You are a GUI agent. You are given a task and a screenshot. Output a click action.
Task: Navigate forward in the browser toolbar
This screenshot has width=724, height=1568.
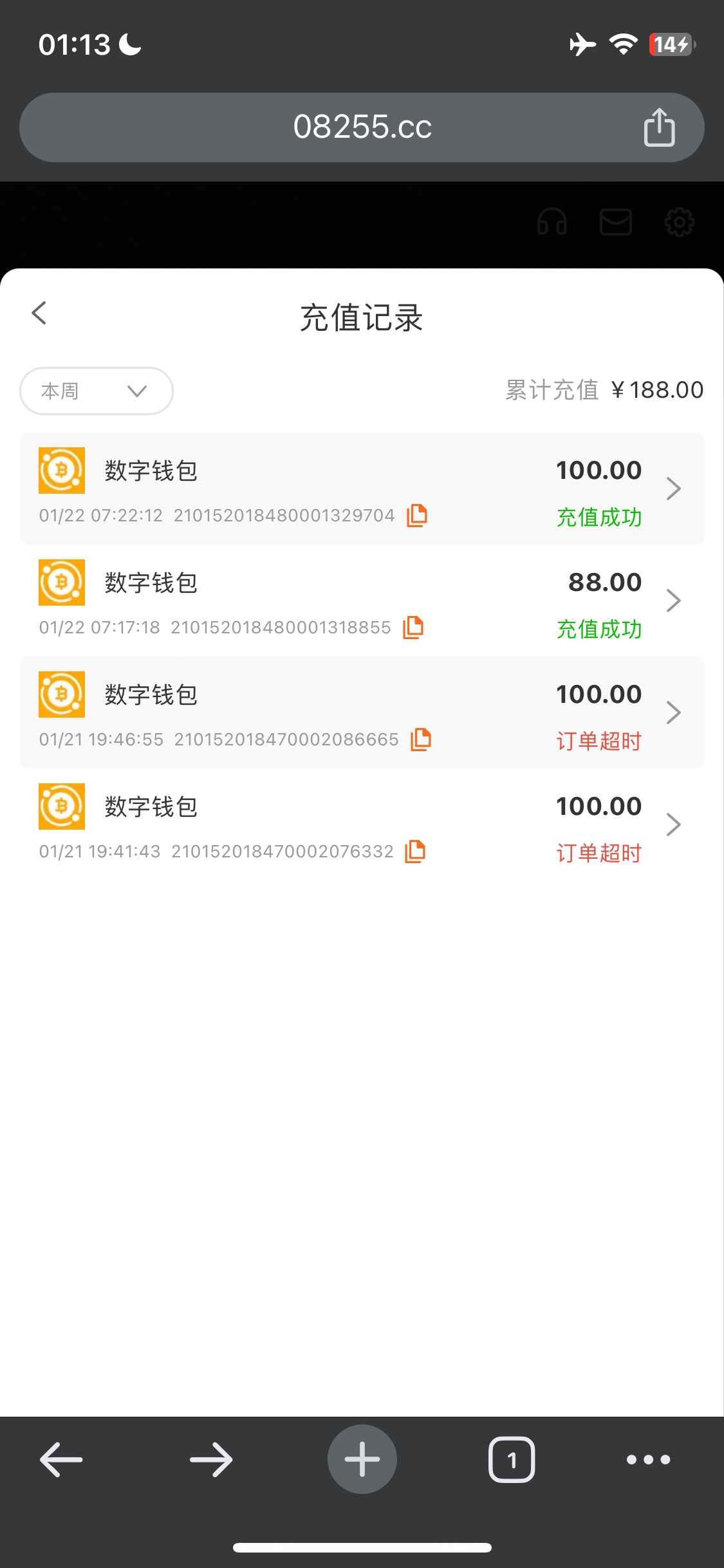[211, 1459]
